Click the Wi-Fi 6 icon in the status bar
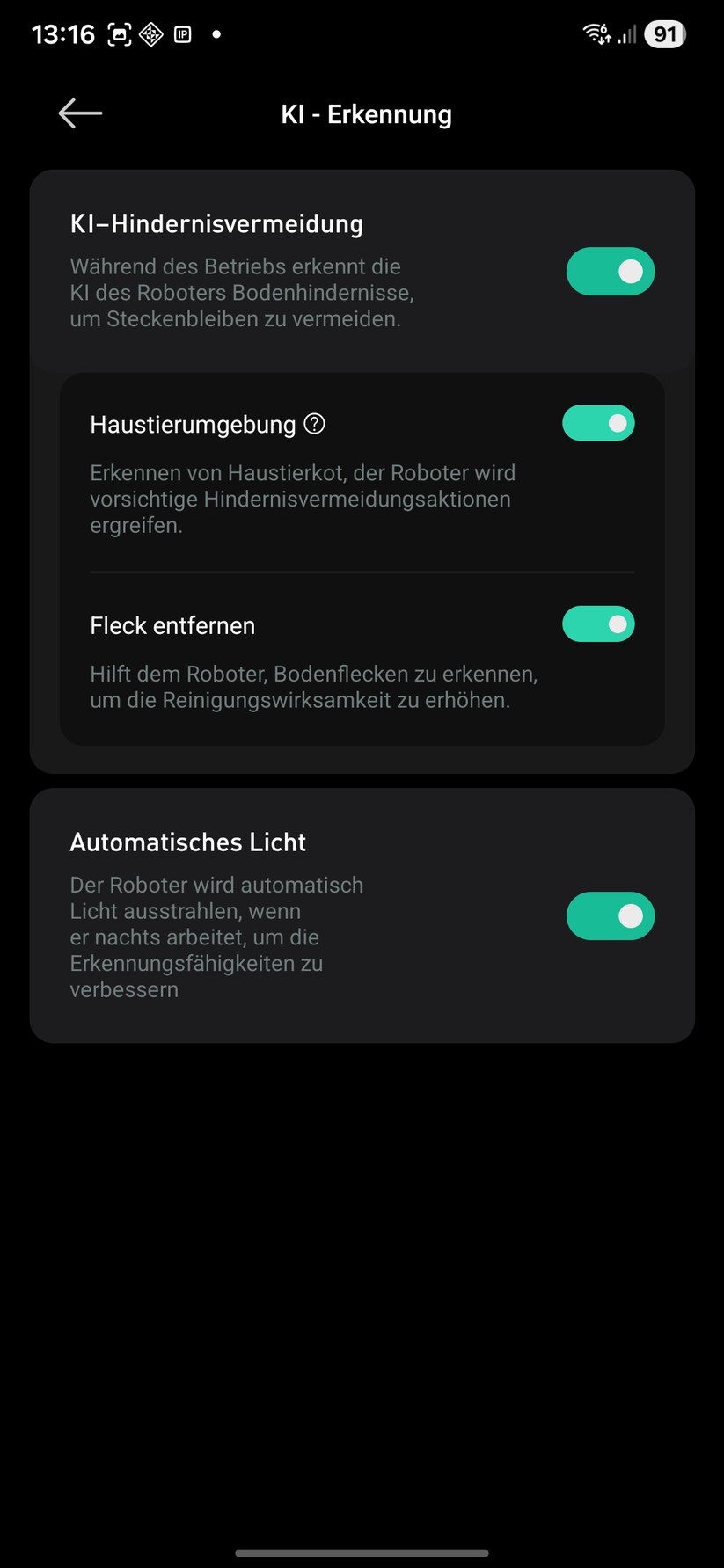Screen dimensions: 724x1568 pos(596,33)
